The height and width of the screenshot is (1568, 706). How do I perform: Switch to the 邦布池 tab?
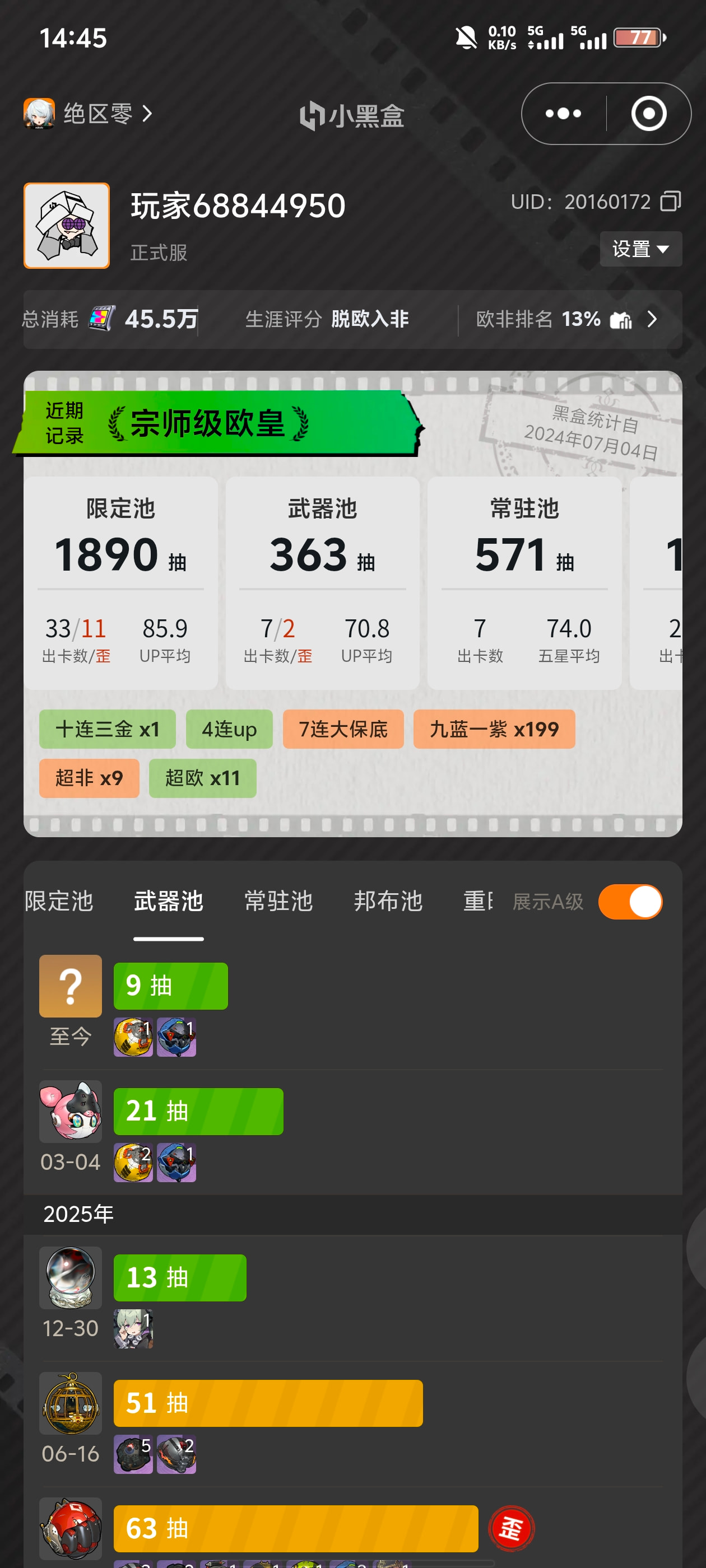[x=388, y=902]
